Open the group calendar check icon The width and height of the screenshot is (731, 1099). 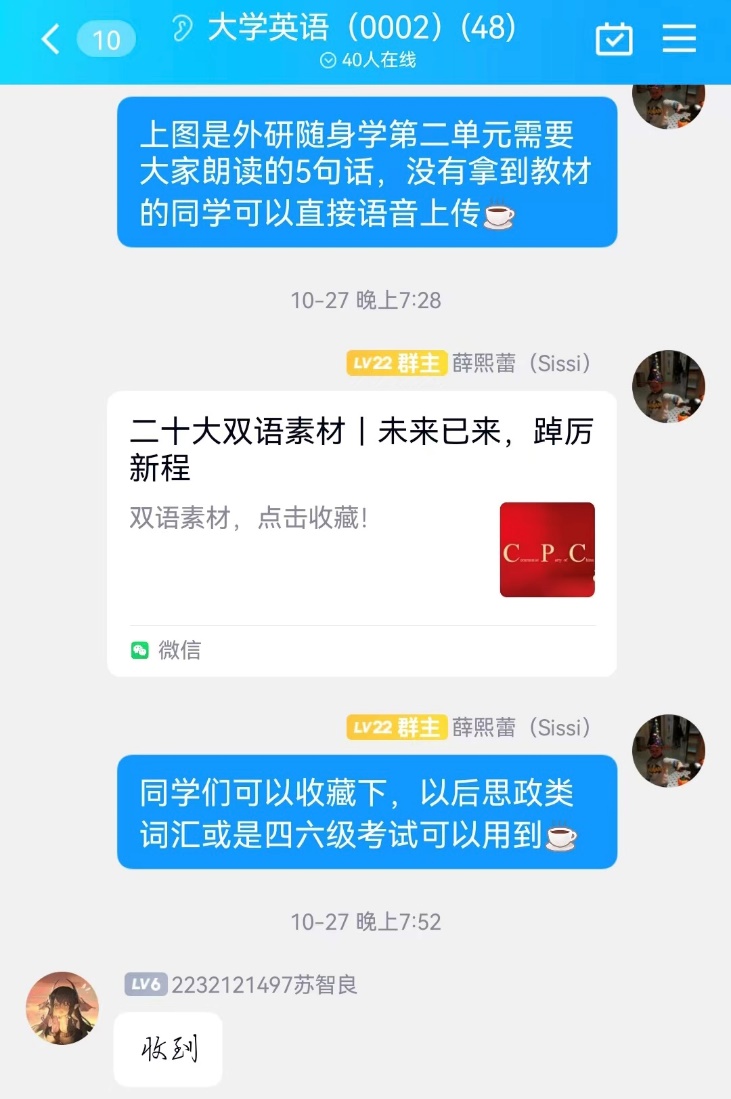point(613,39)
